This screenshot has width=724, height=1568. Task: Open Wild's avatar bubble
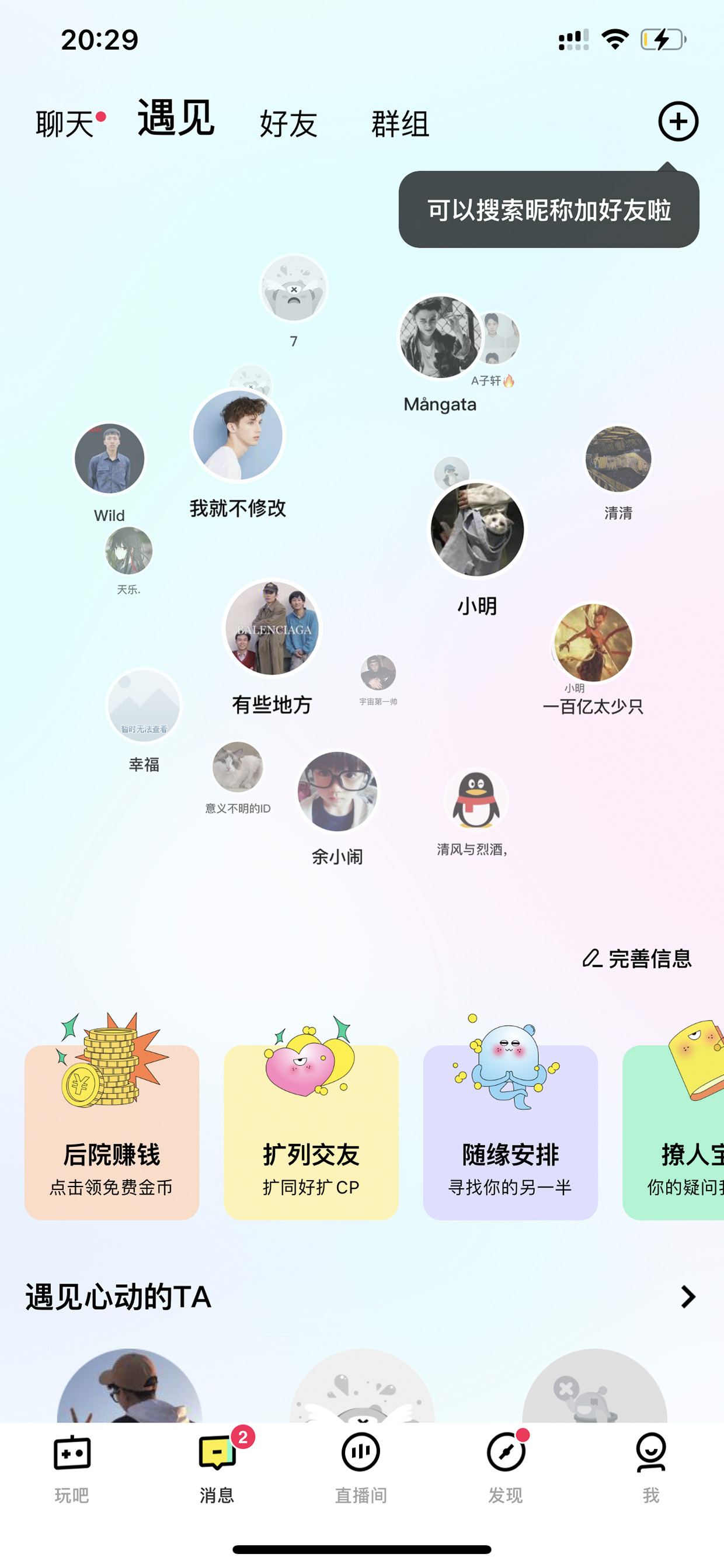click(110, 459)
